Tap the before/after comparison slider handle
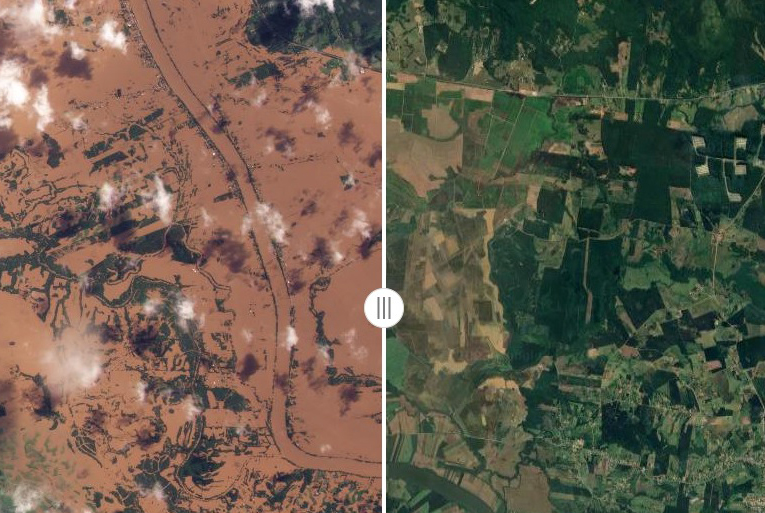 tap(384, 308)
